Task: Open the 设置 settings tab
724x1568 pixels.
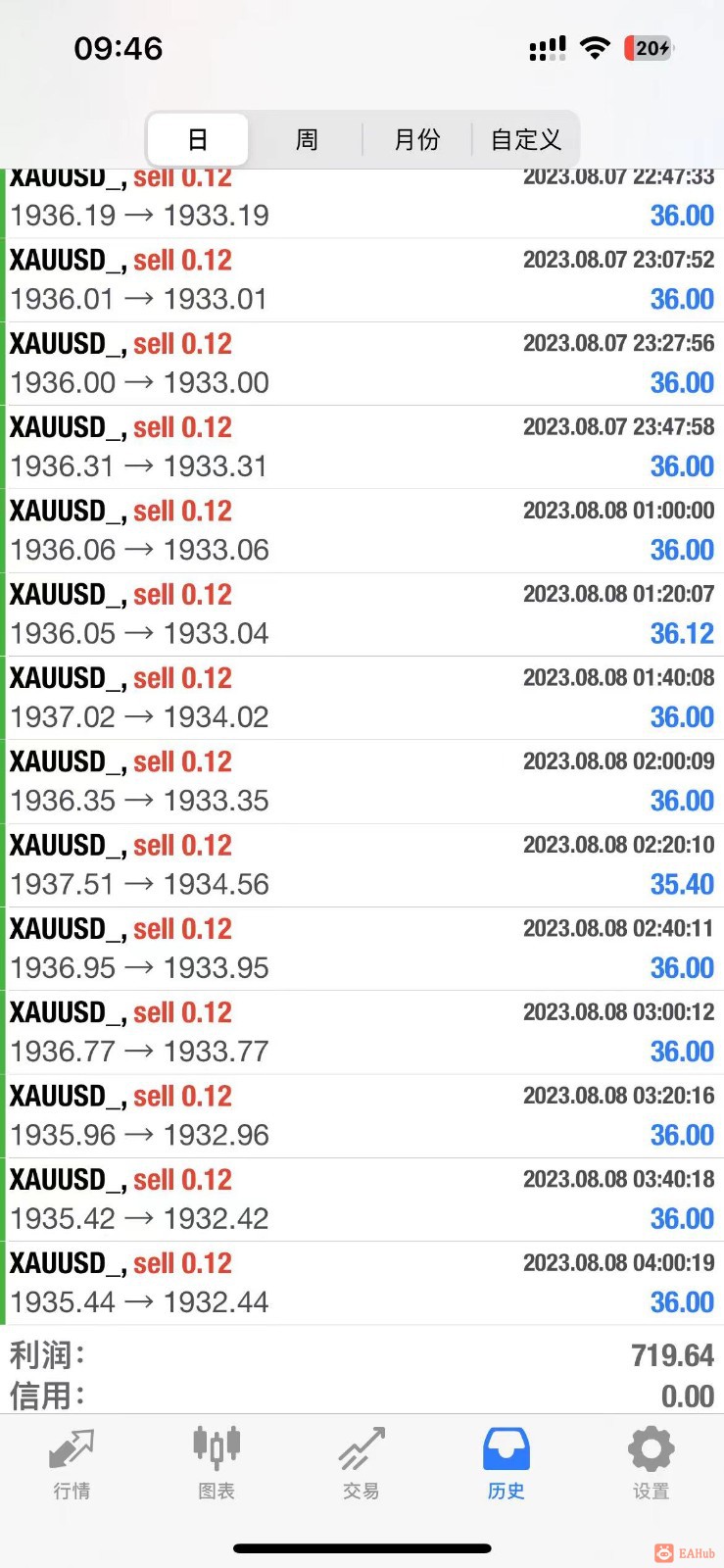Action: (x=652, y=1464)
